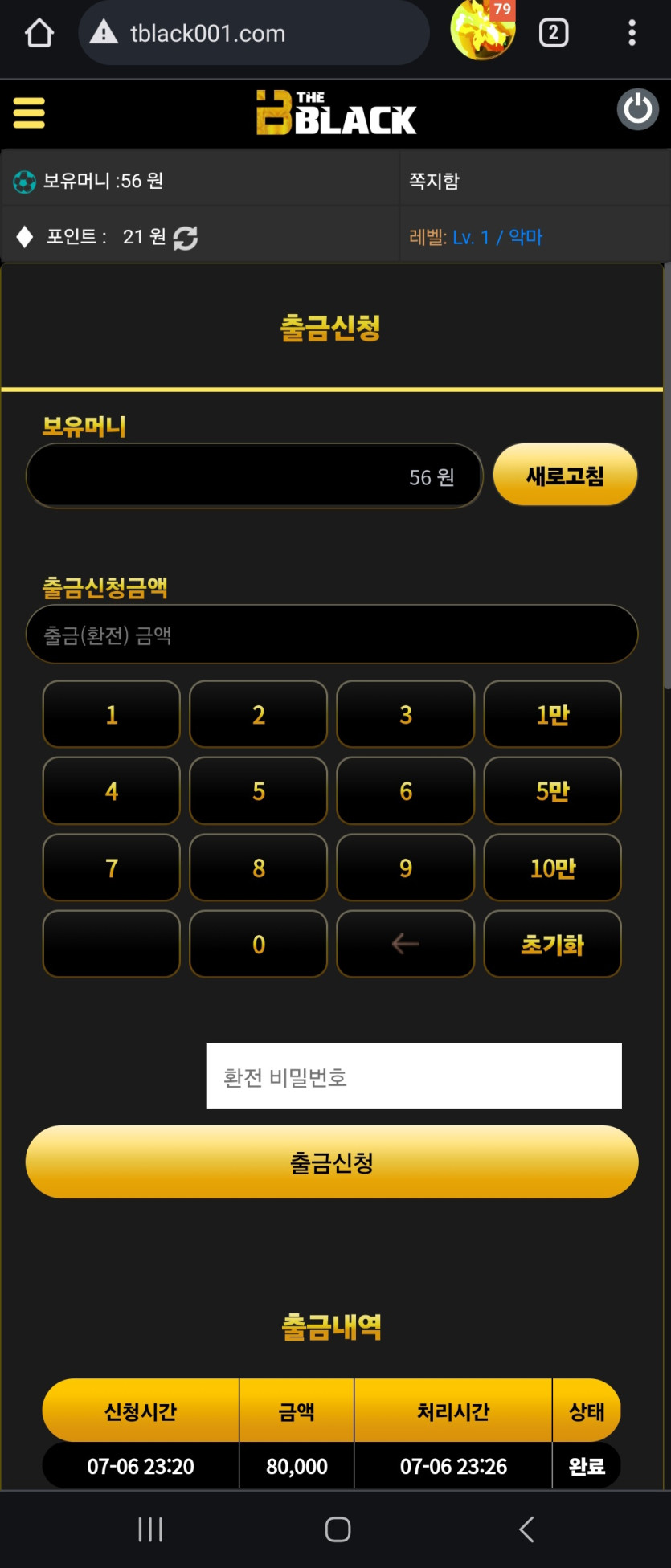Viewport: 671px width, 1568px height.
Task: Add 5만 to the withdrawal amount
Action: pyautogui.click(x=553, y=791)
